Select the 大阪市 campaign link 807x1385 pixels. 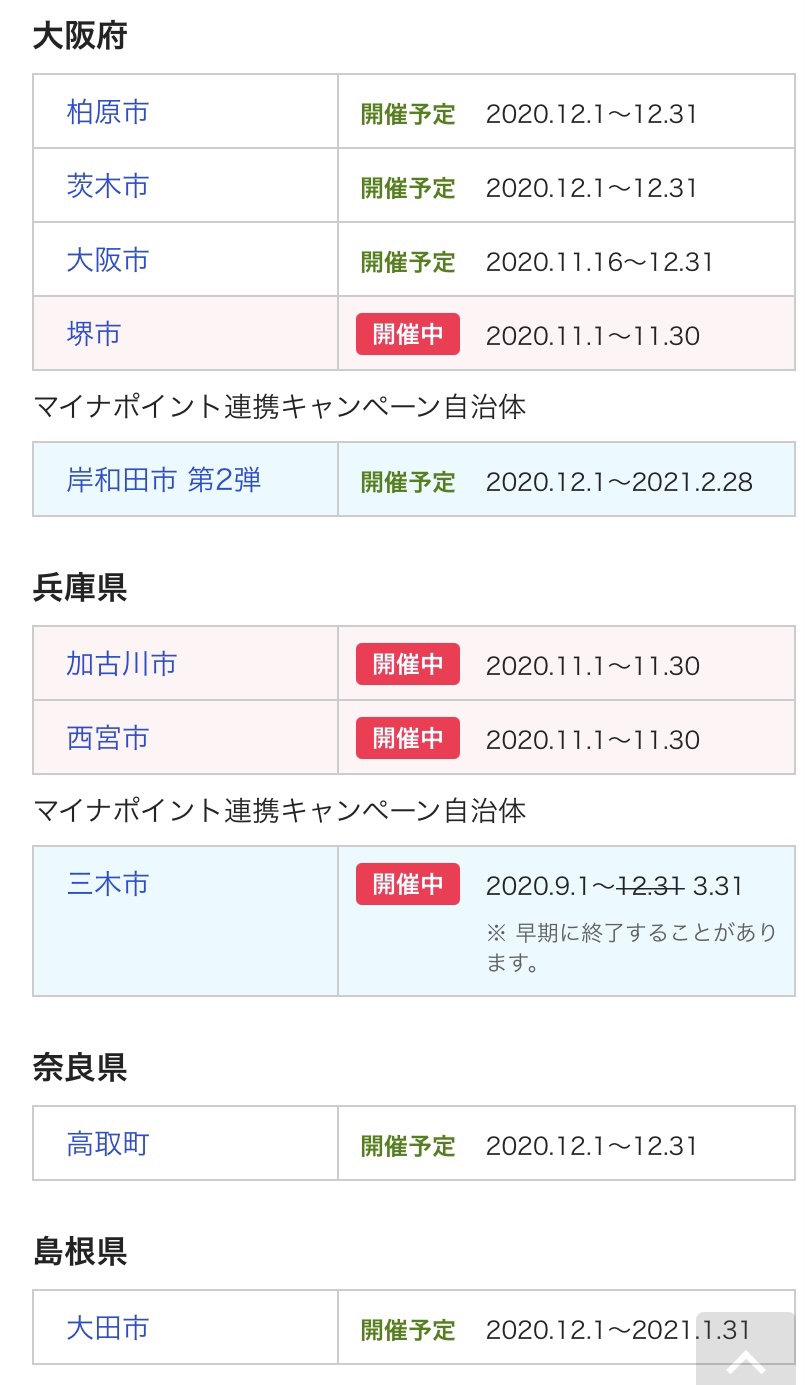click(108, 260)
